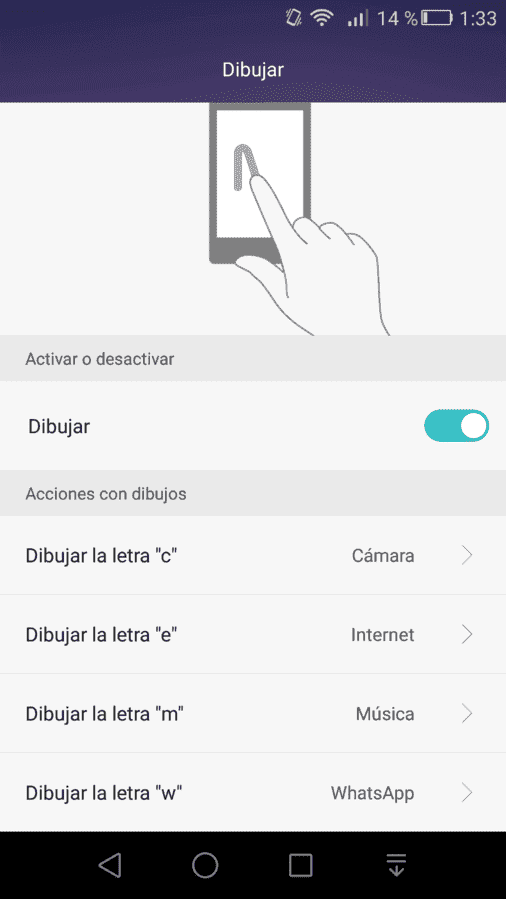The width and height of the screenshot is (506, 899).
Task: Open the recent apps view
Action: point(301,865)
